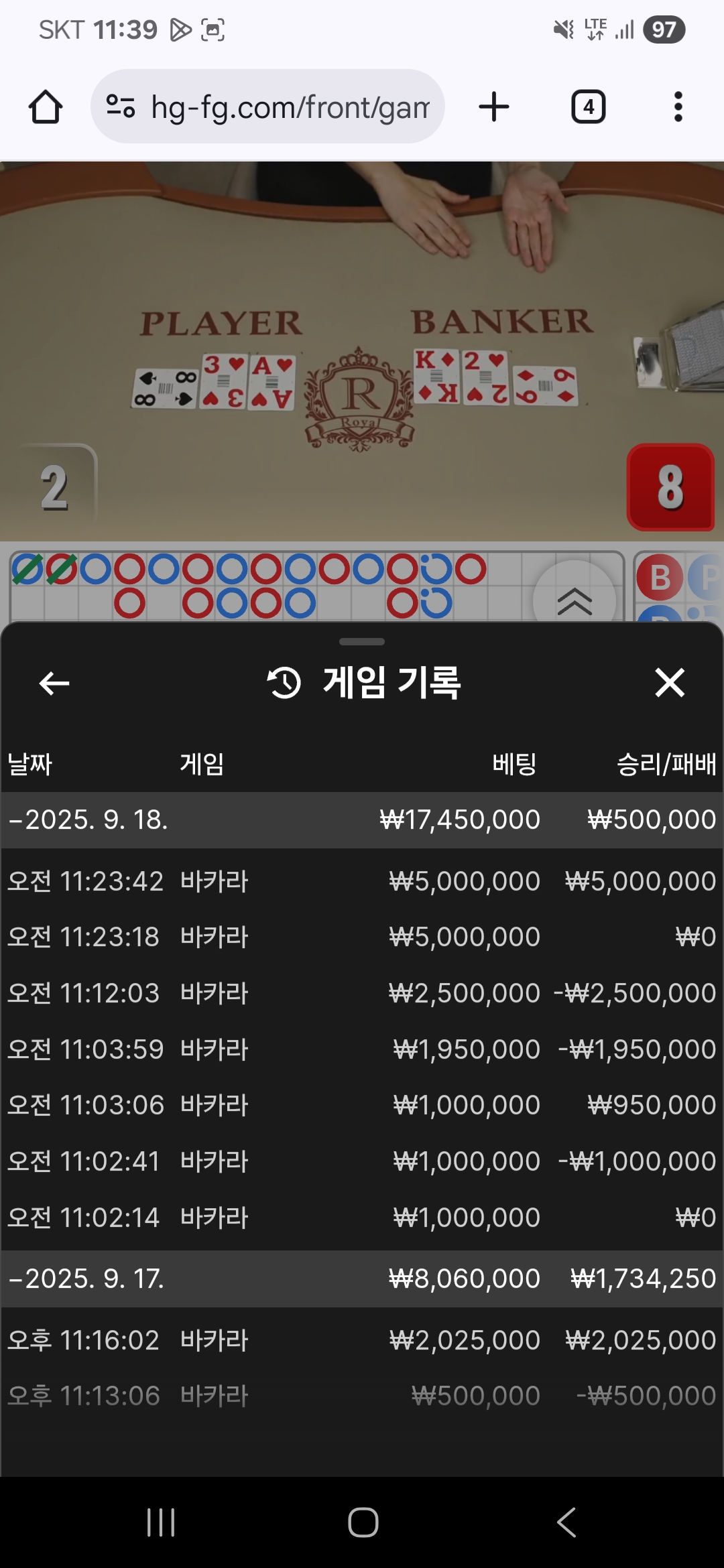Open the 오전 11:23:42 baccarat record

click(362, 881)
